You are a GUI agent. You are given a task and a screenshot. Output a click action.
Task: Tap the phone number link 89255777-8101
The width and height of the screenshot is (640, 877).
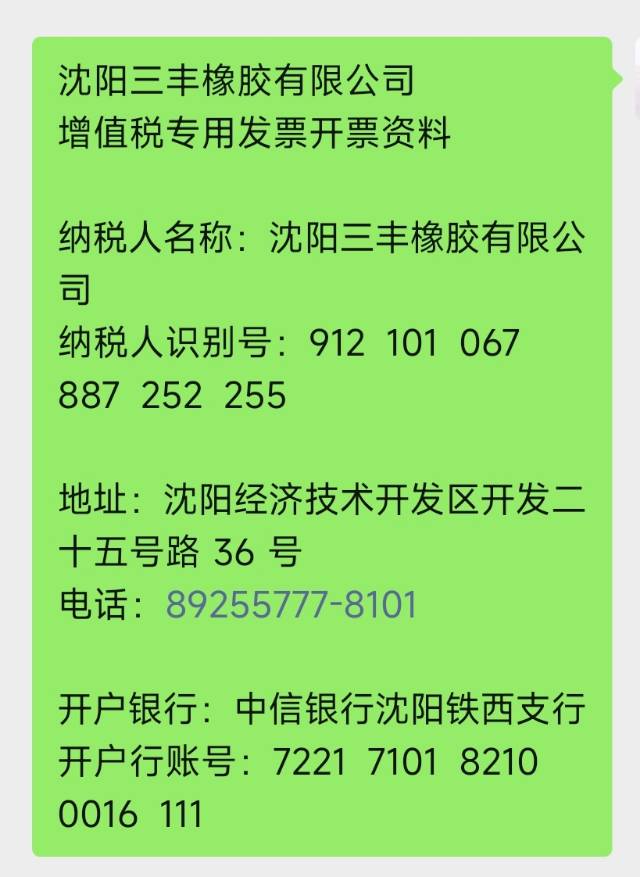(x=291, y=605)
